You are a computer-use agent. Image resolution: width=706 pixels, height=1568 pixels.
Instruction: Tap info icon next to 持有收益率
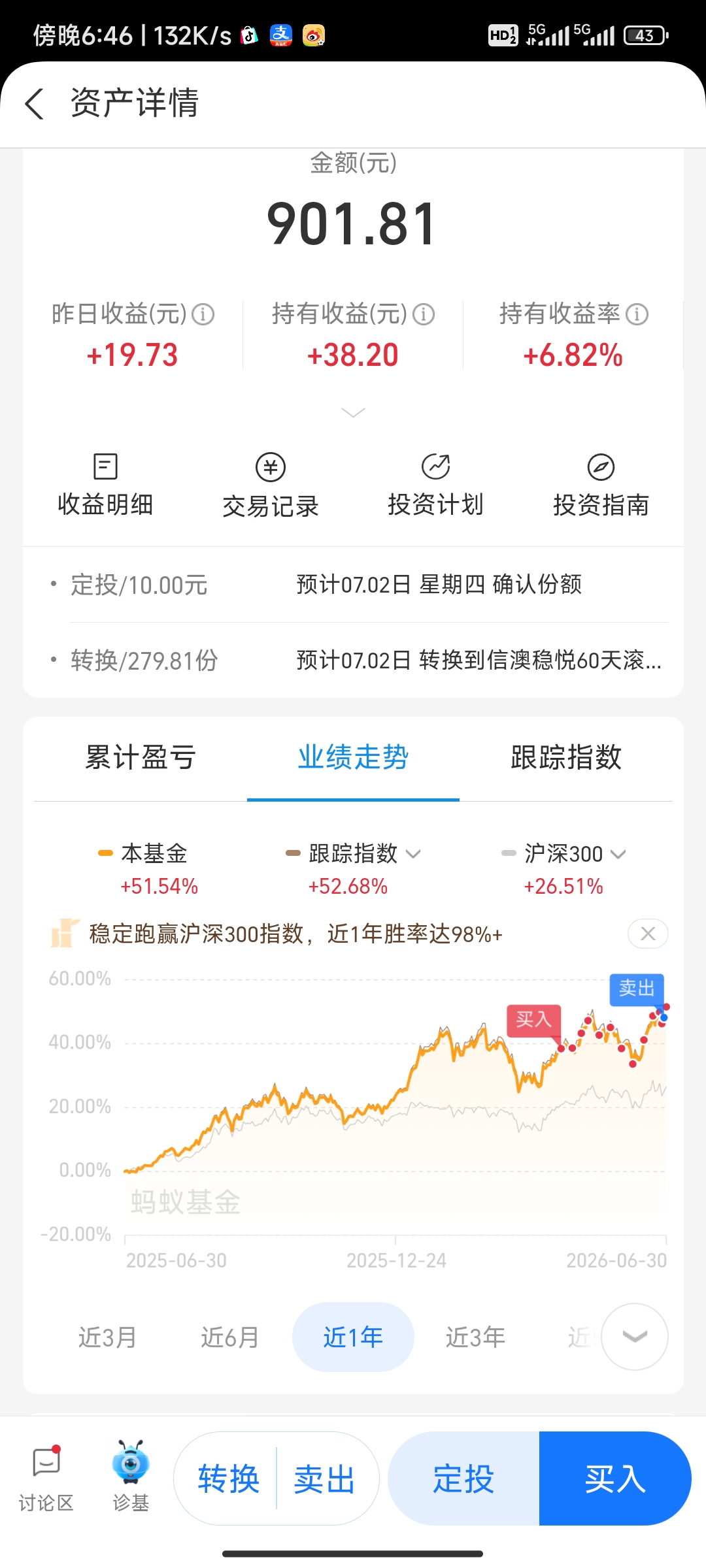click(637, 314)
